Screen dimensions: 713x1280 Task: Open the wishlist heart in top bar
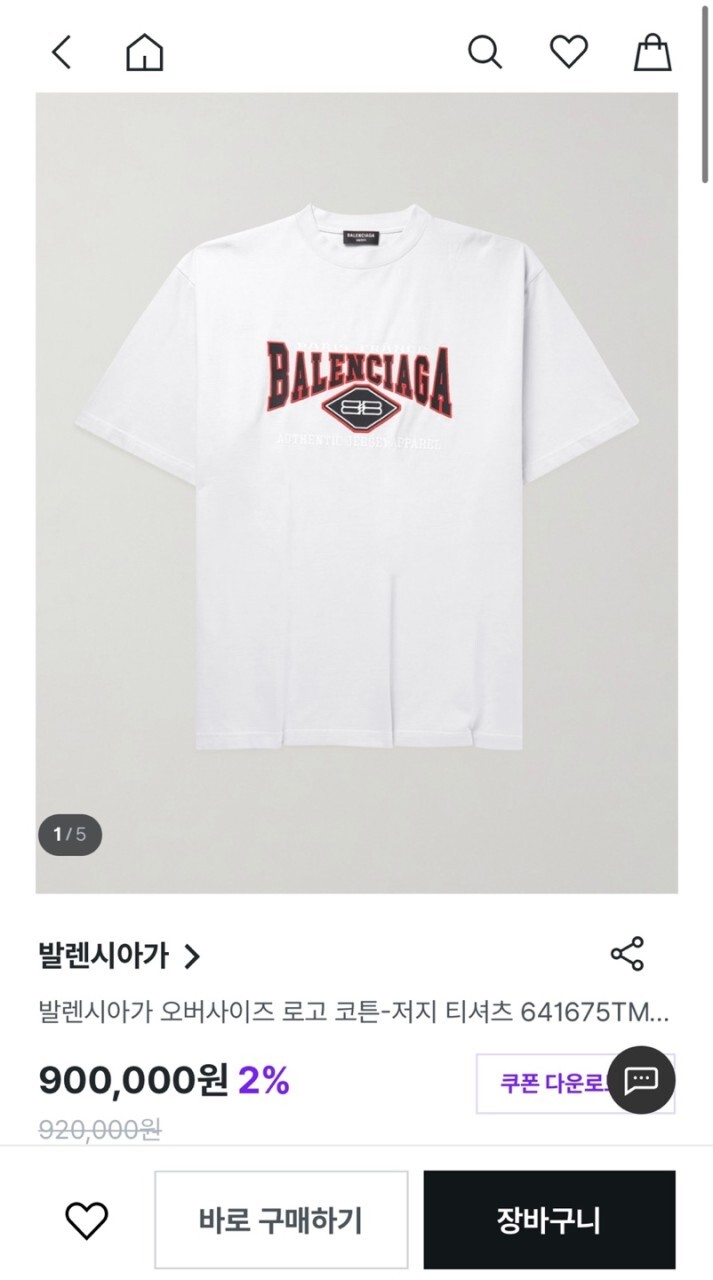coord(569,52)
